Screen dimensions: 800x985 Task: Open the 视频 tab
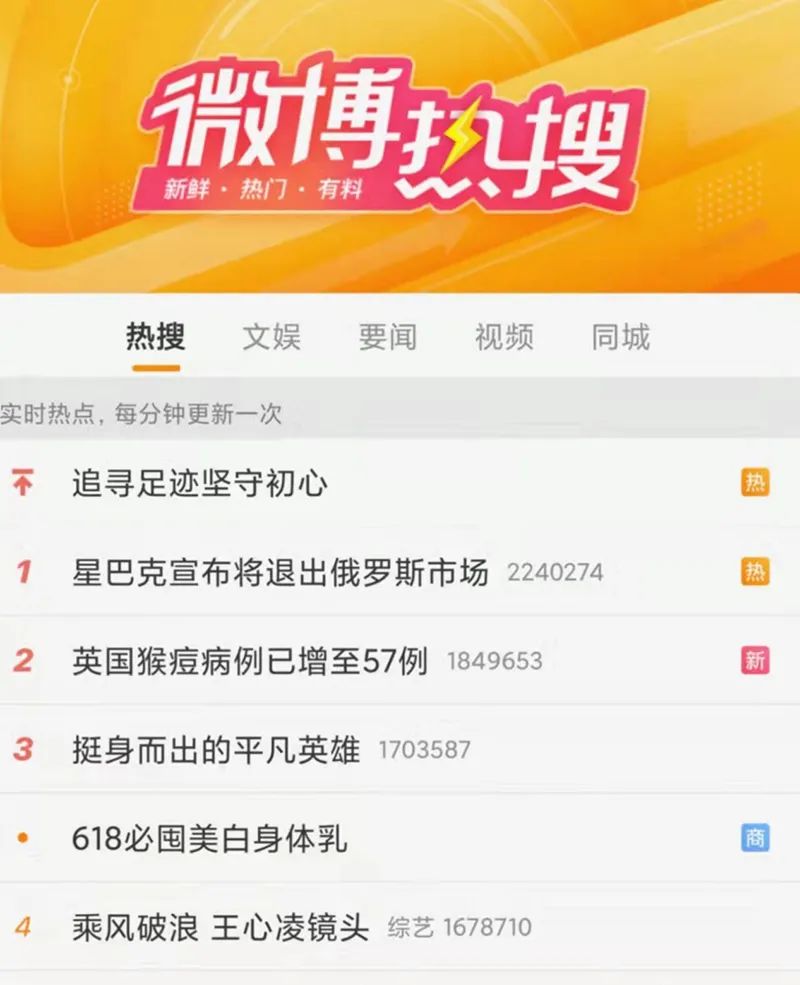[503, 337]
